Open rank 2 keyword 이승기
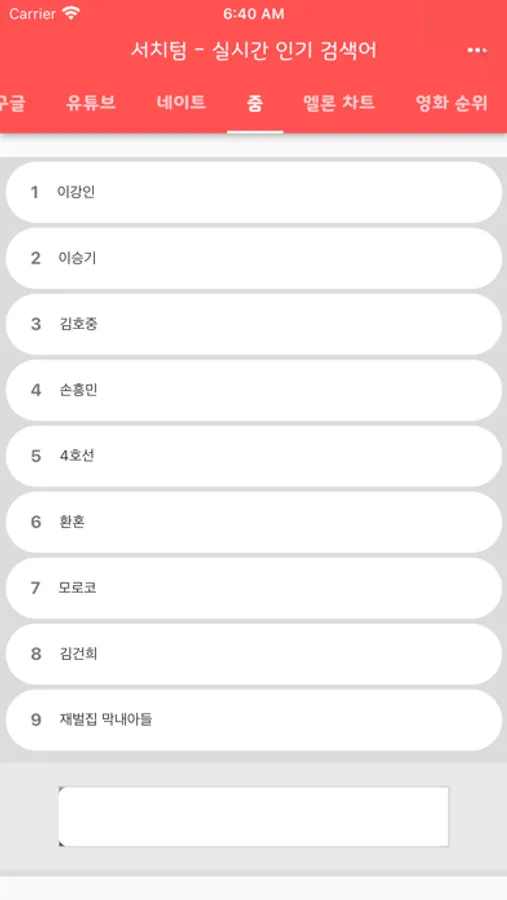The height and width of the screenshot is (900, 507). coord(254,258)
